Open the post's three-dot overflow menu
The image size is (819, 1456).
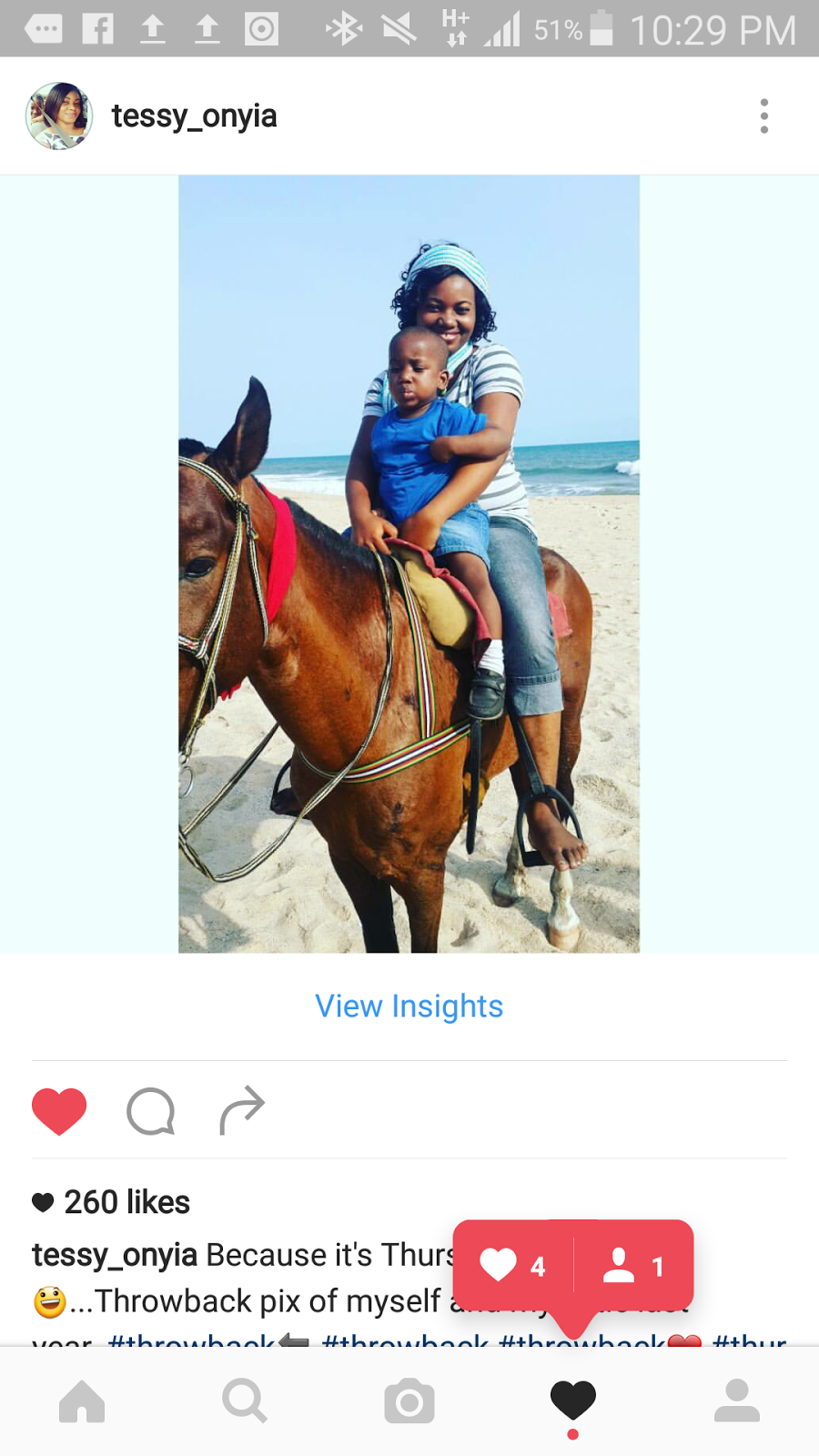(x=764, y=116)
